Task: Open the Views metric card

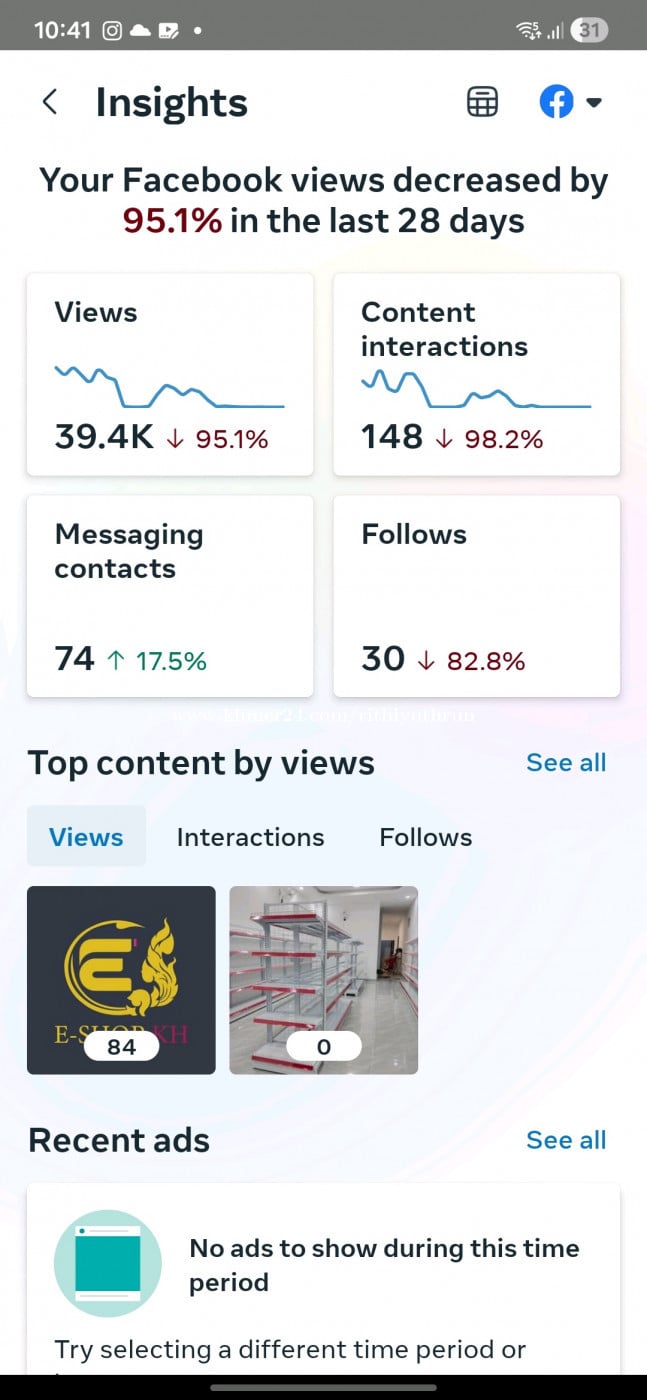Action: [170, 374]
